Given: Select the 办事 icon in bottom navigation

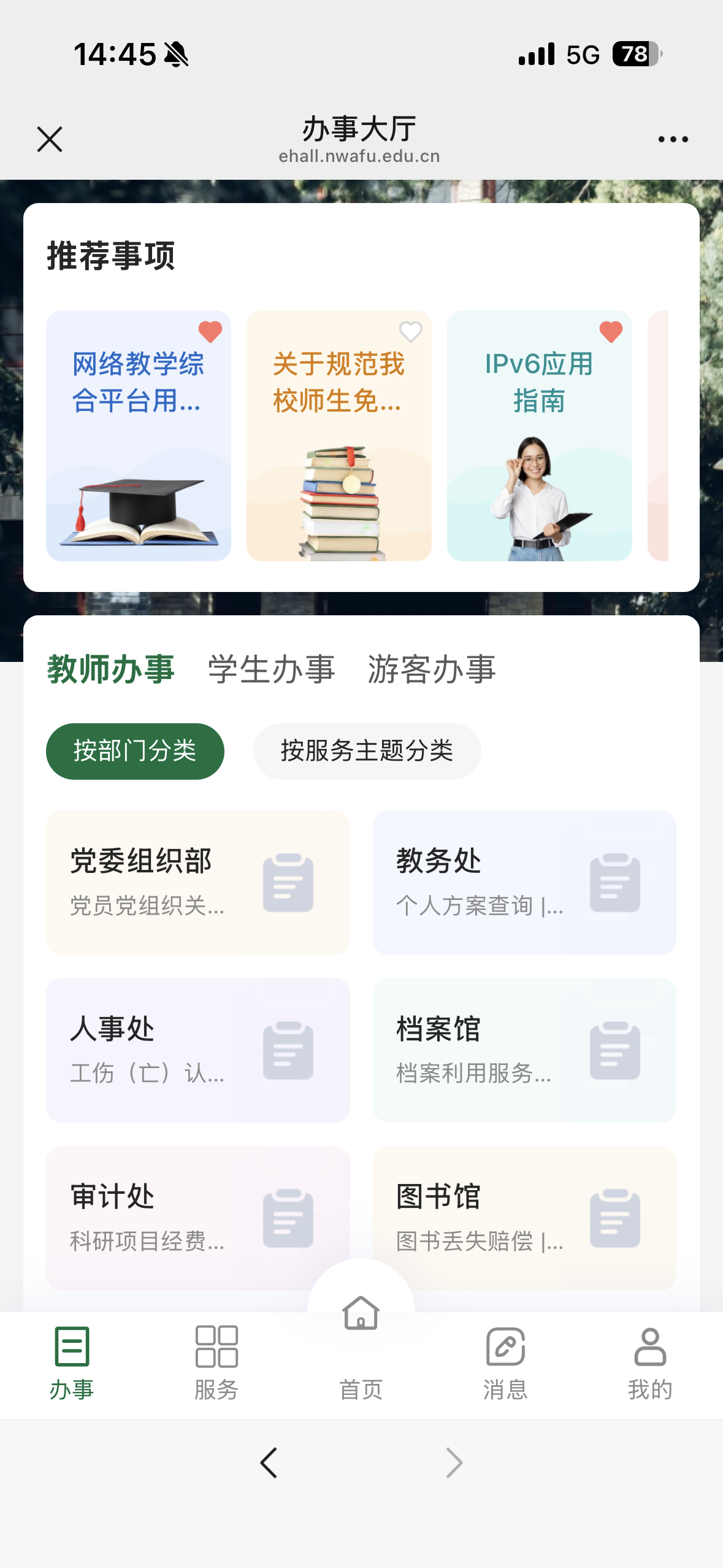Looking at the screenshot, I should 72,1345.
